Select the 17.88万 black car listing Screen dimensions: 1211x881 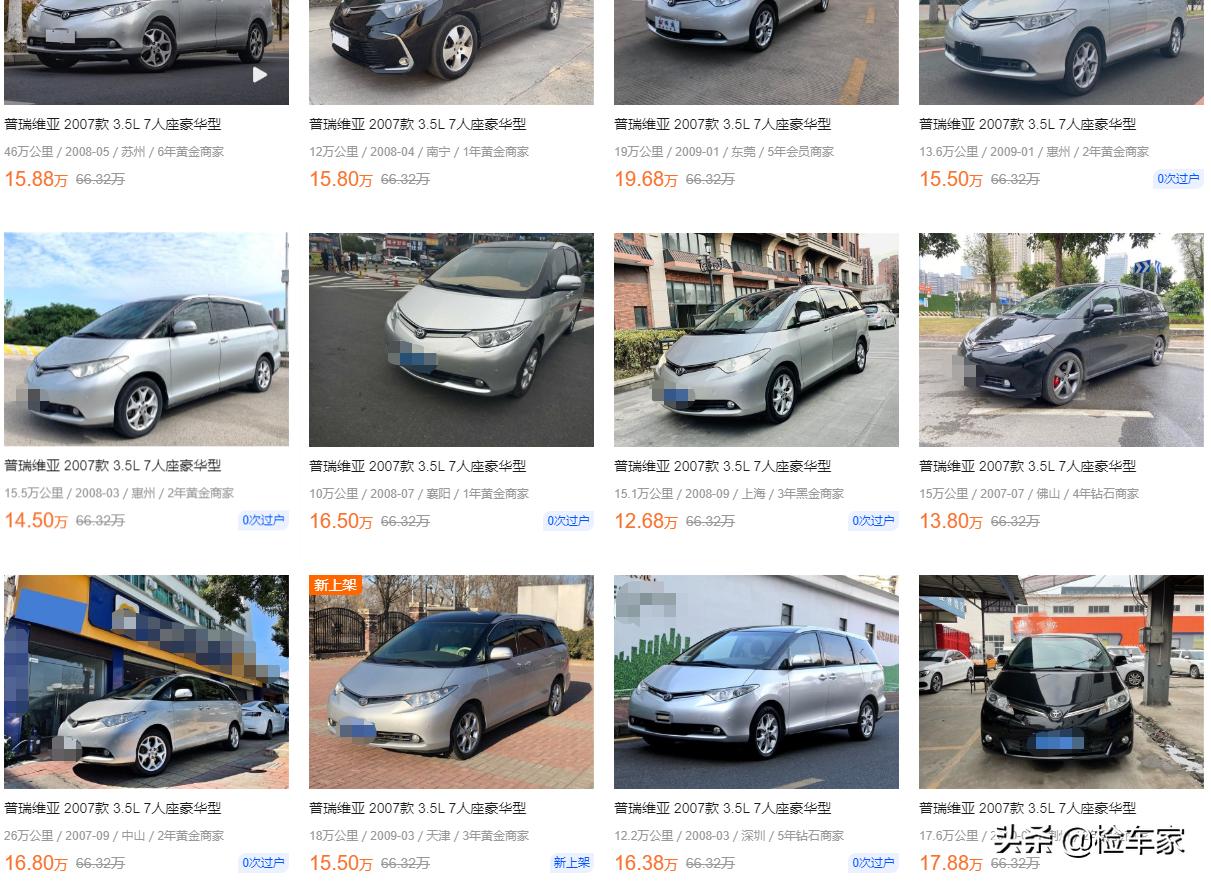[1061, 682]
